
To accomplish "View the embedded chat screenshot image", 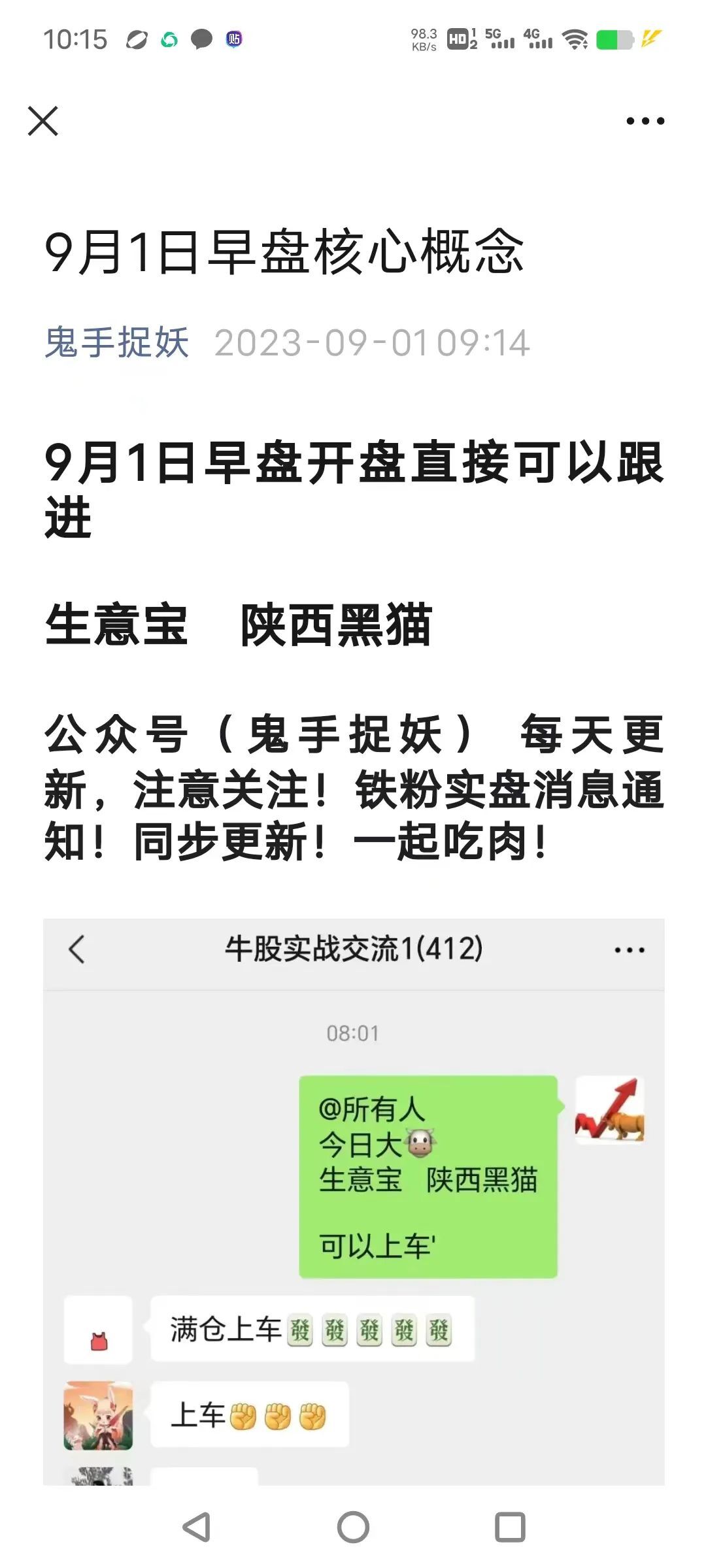I will 353,1202.
